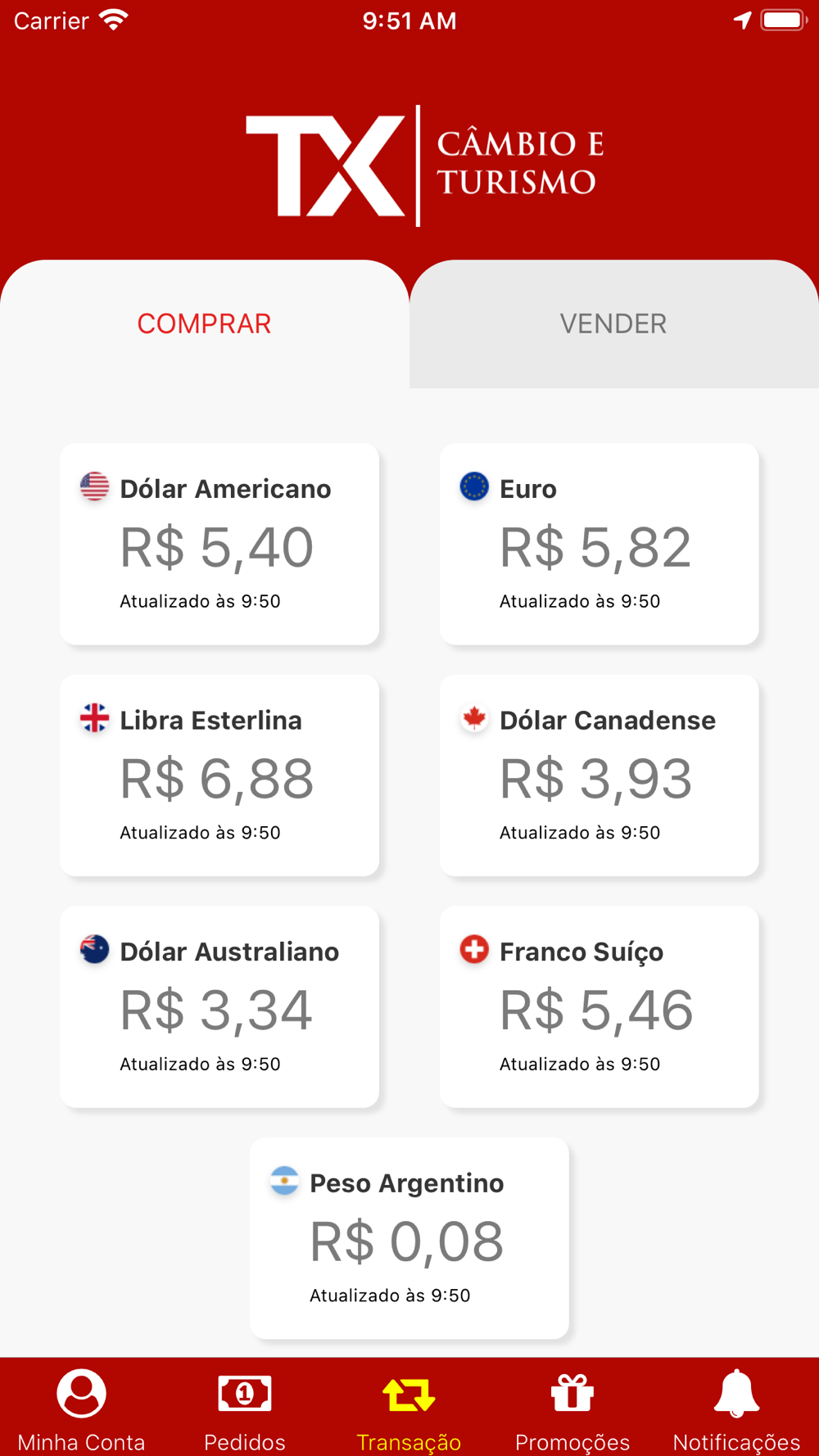Open the Notificações tab
This screenshot has width=819, height=1456.
[736, 1409]
